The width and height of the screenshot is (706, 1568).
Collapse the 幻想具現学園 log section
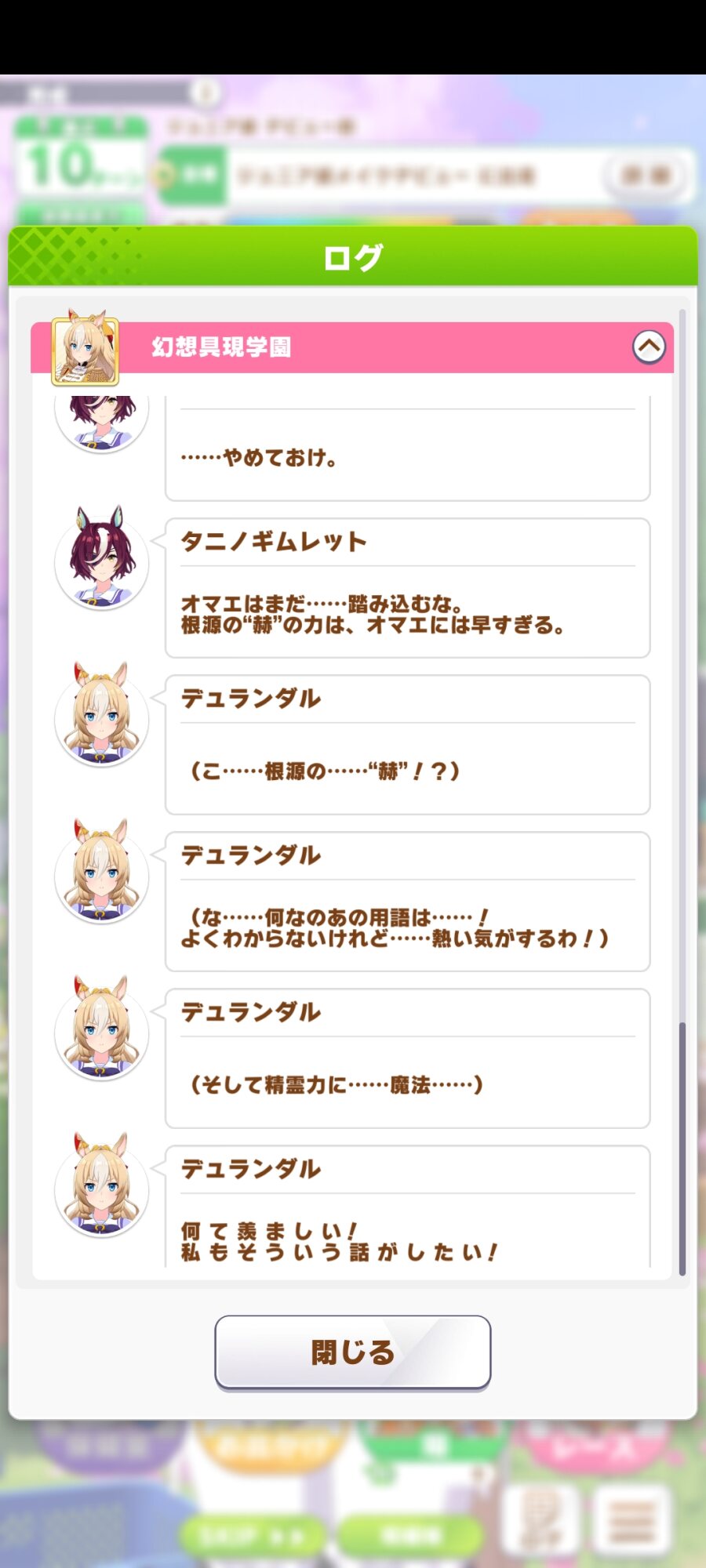(x=649, y=347)
